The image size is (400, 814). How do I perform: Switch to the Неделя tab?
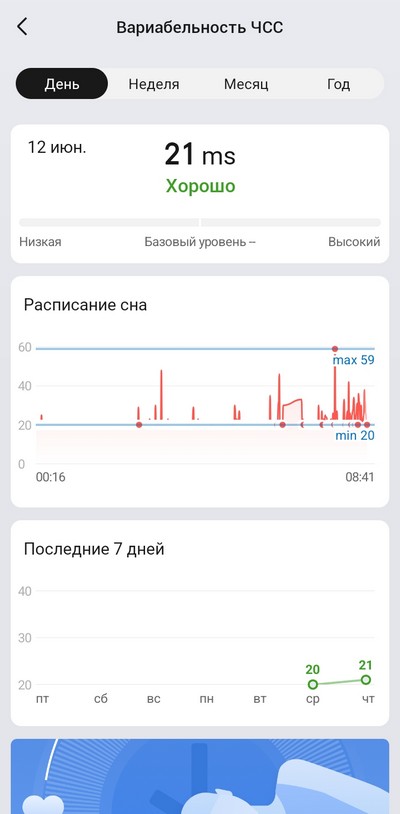[154, 84]
